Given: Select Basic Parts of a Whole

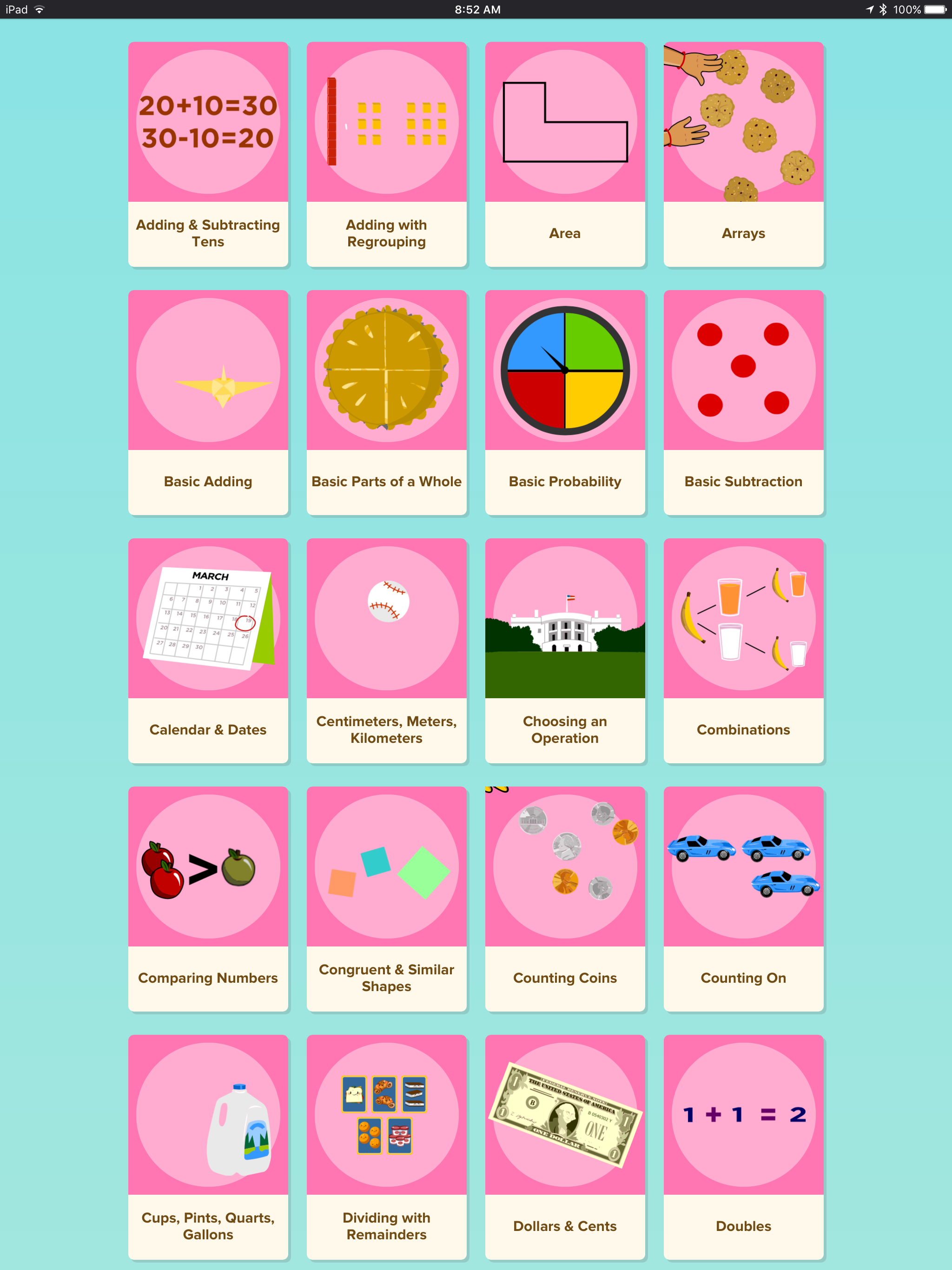Looking at the screenshot, I should click(x=386, y=402).
